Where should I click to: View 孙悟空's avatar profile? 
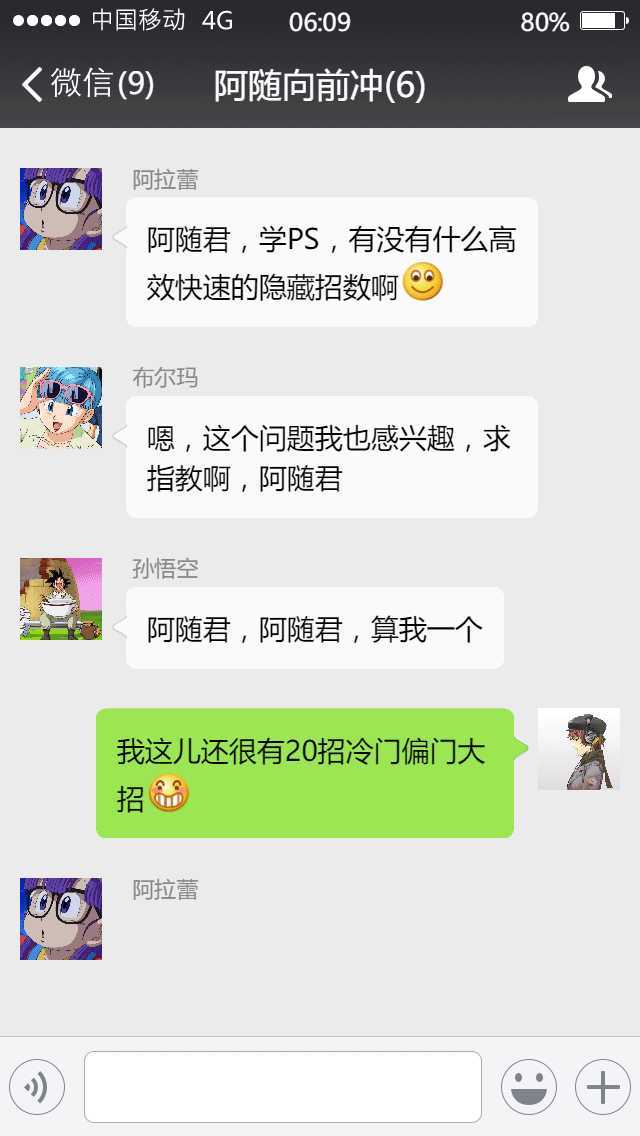(x=61, y=599)
